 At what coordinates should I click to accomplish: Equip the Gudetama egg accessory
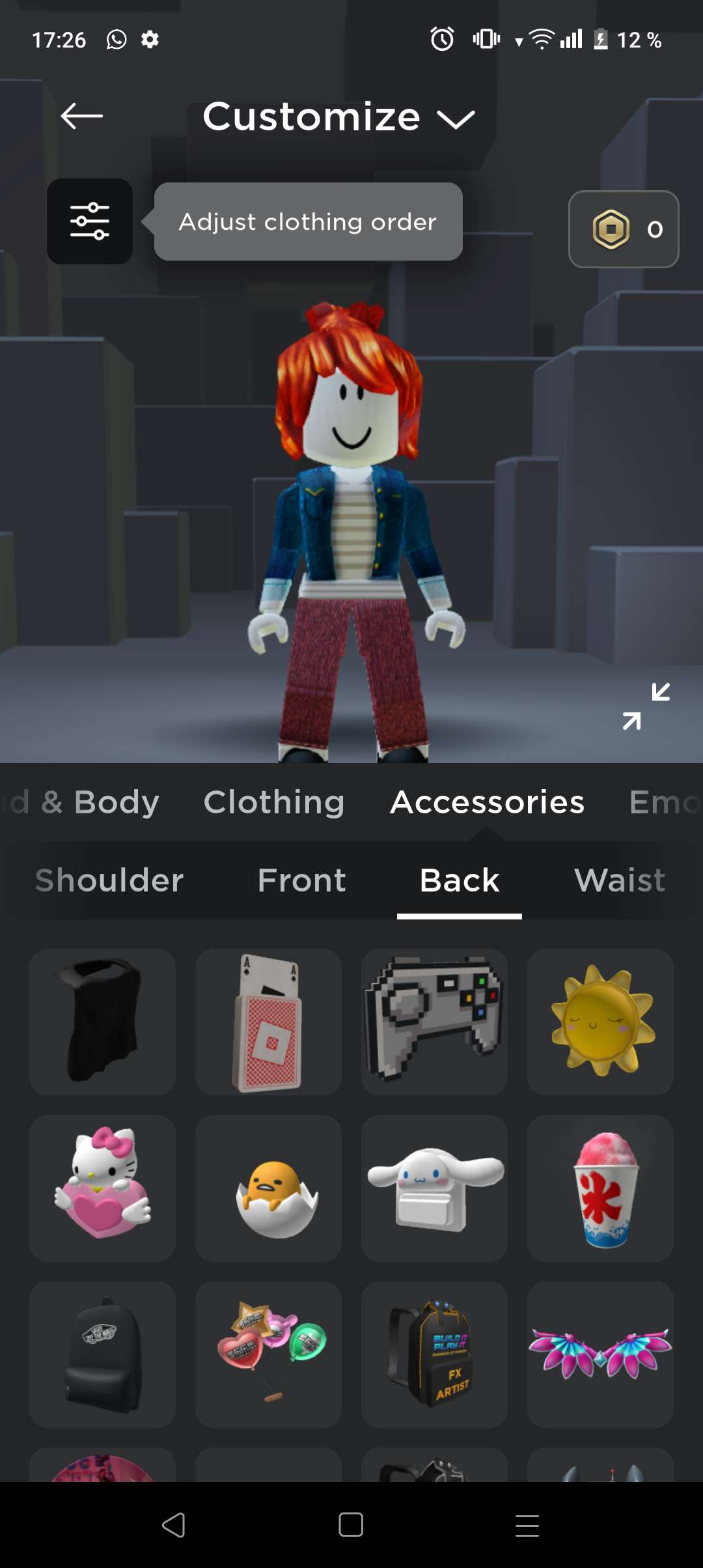click(268, 1188)
